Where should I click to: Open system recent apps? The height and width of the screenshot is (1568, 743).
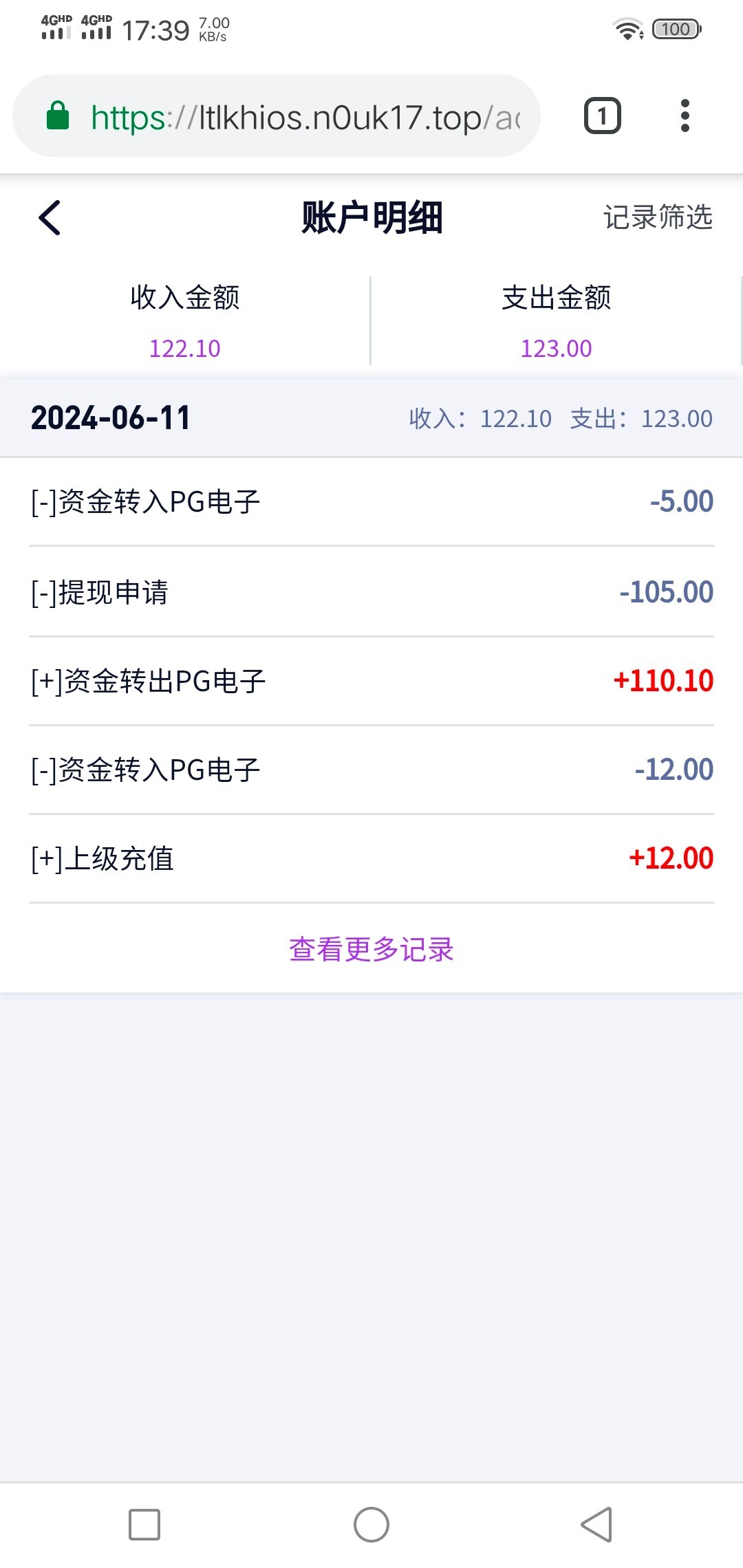(144, 1525)
